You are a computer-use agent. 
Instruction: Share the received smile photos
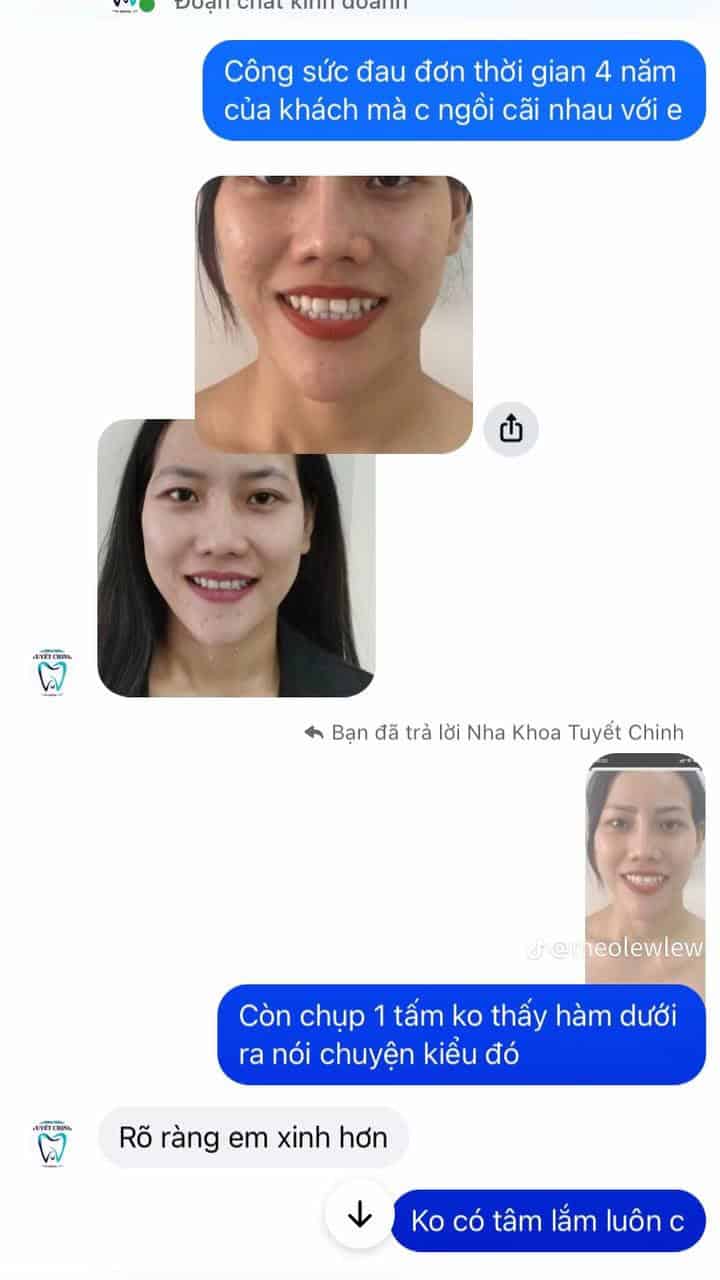coord(510,429)
